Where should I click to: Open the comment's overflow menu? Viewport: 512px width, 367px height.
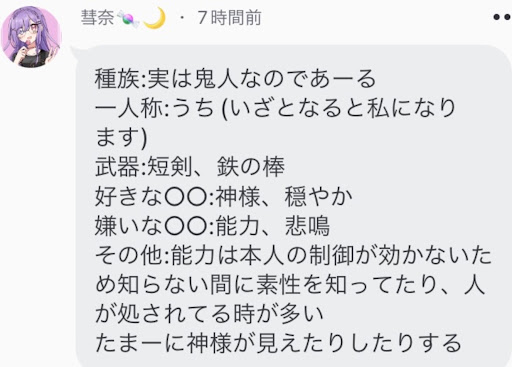coord(503,17)
